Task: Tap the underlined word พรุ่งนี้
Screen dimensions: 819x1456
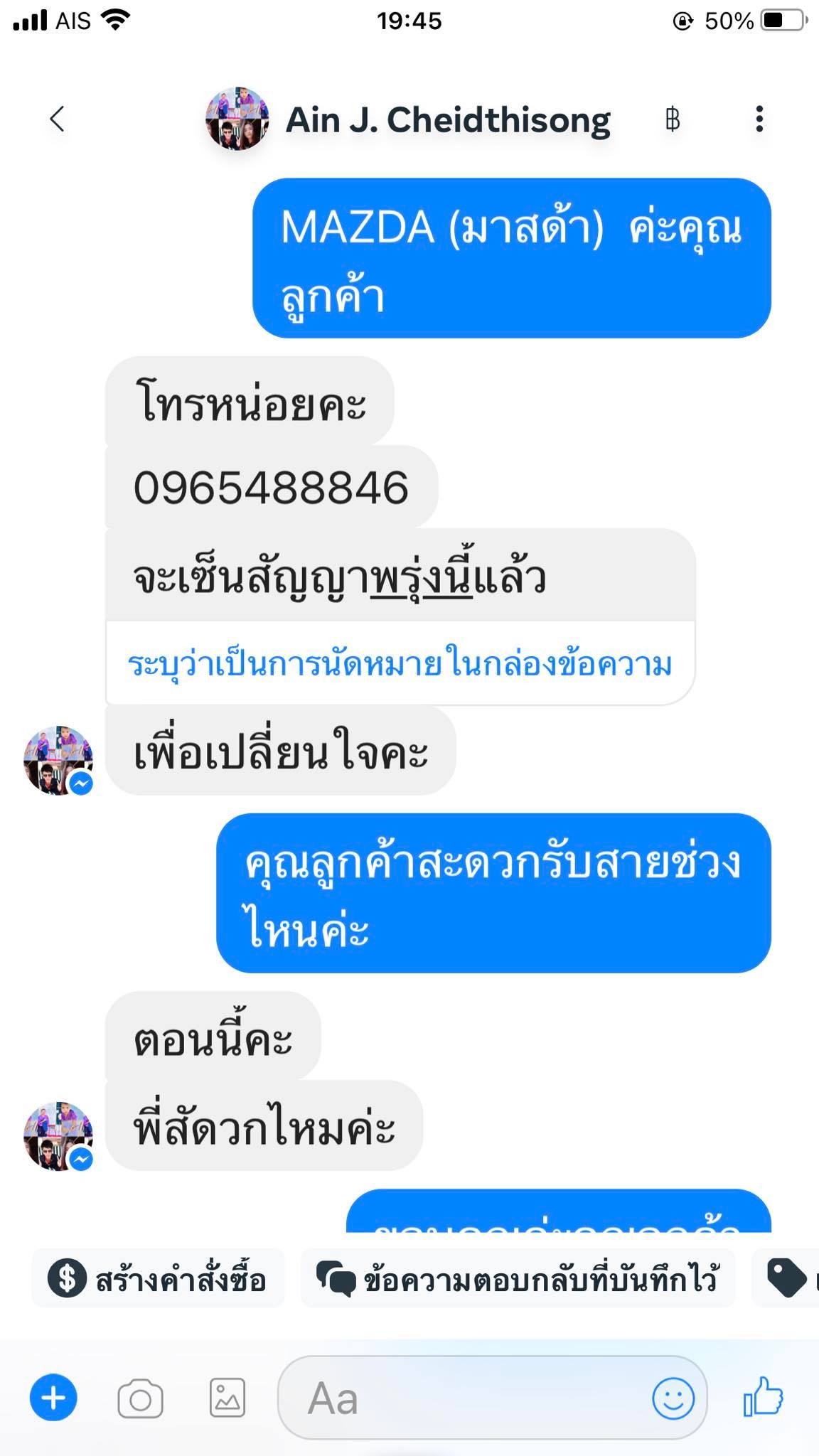Action: pos(422,577)
